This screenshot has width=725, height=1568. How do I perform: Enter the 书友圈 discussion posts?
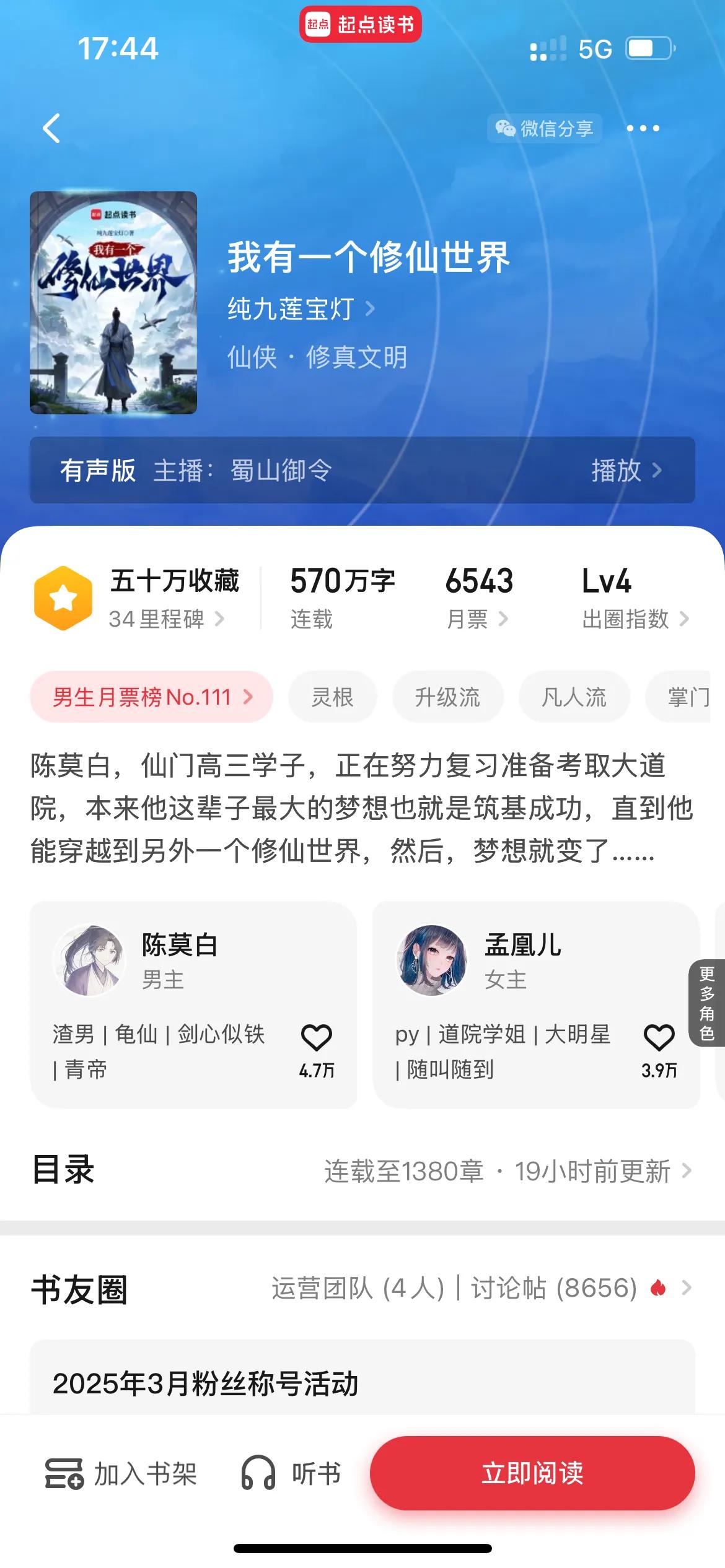(483, 1288)
